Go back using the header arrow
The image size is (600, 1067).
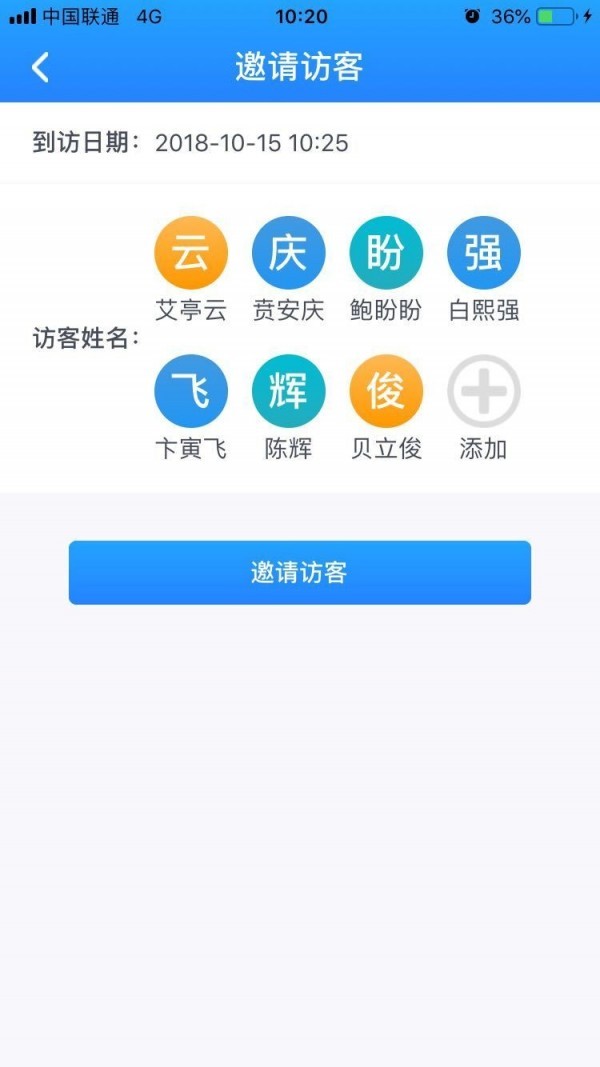click(x=40, y=68)
